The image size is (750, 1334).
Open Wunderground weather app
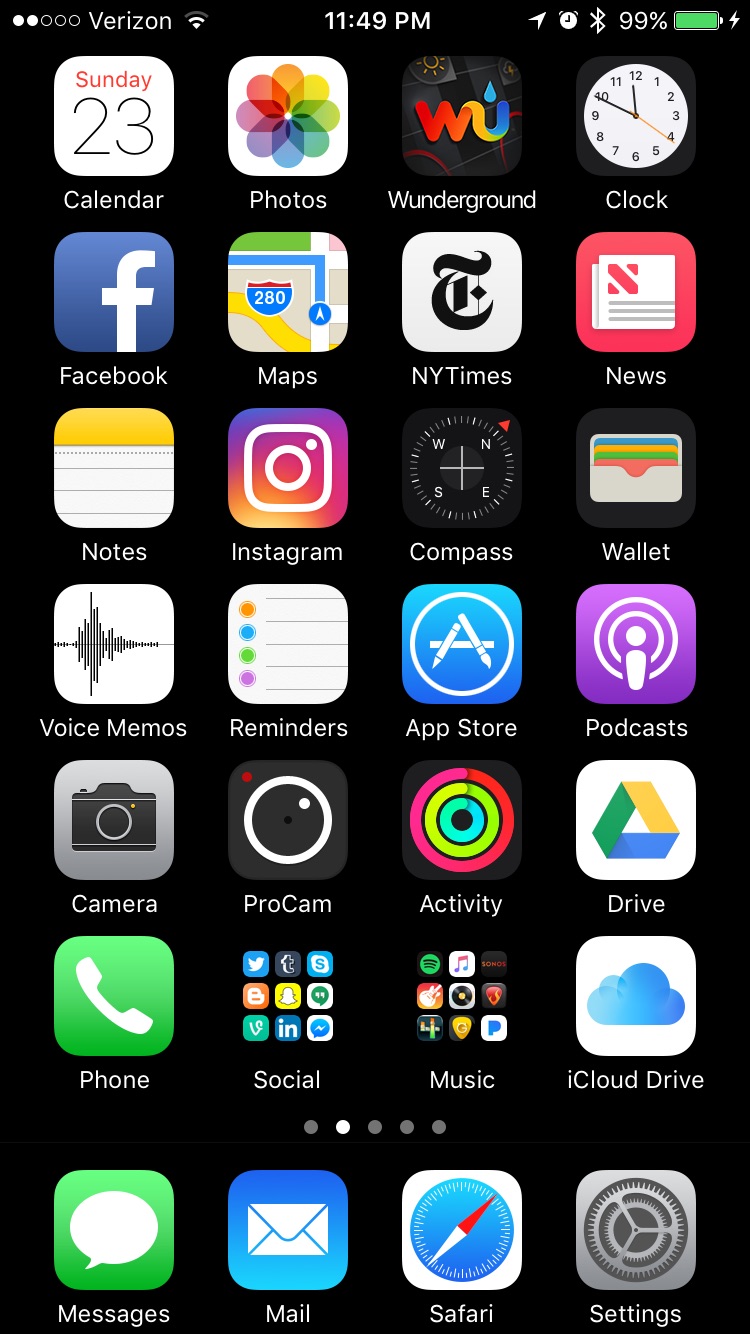(x=462, y=116)
